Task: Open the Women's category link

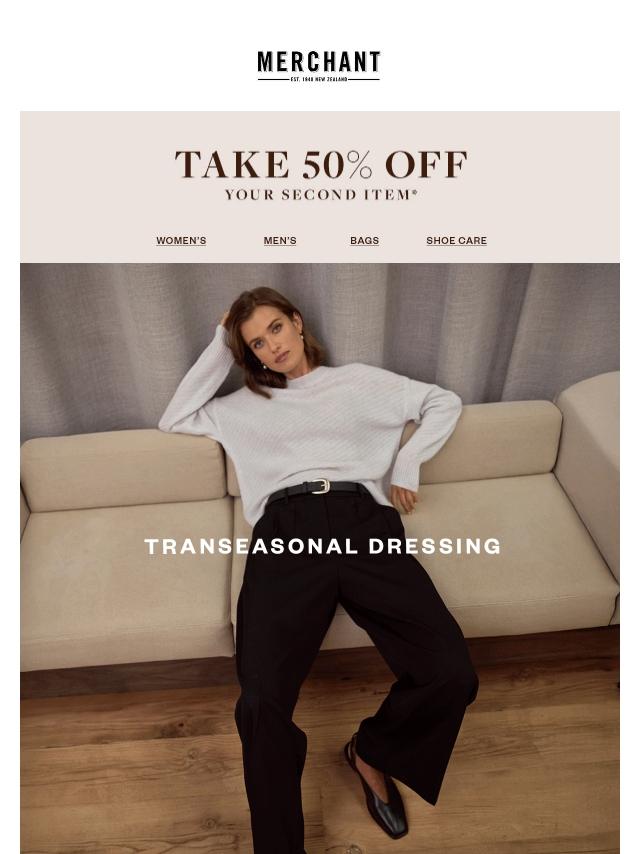Action: [181, 241]
